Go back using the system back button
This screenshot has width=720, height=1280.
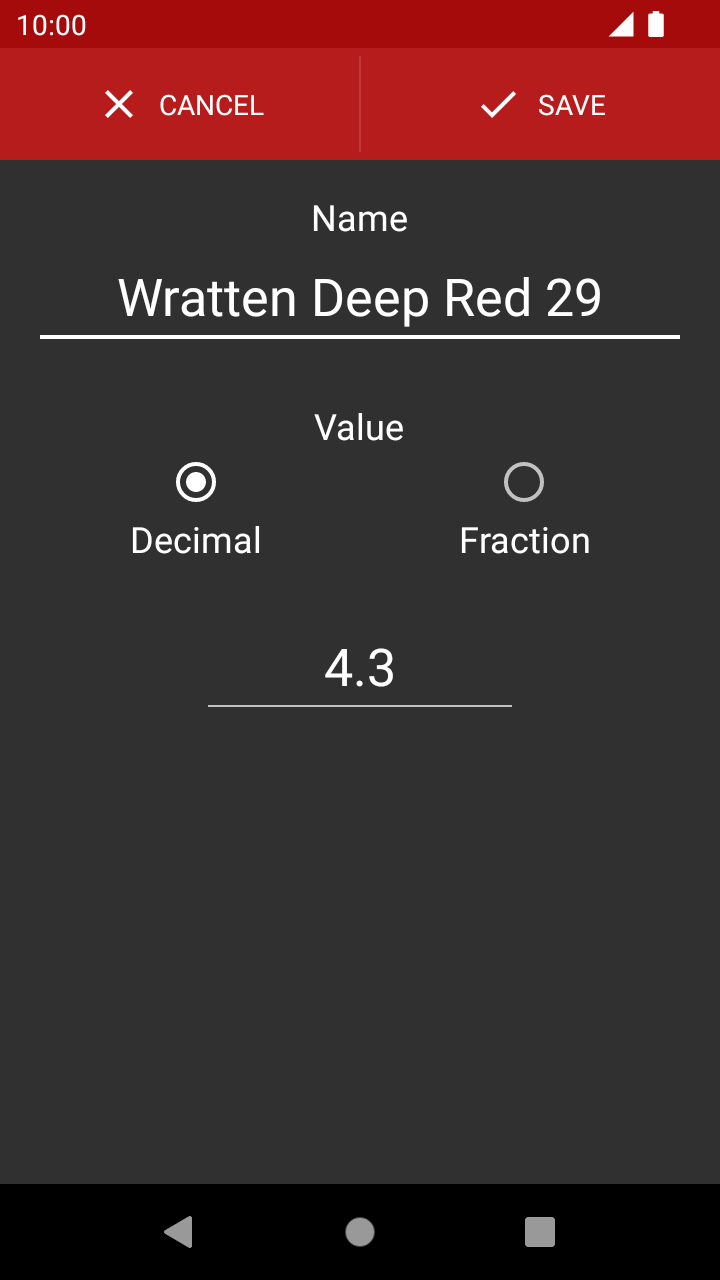[178, 1232]
